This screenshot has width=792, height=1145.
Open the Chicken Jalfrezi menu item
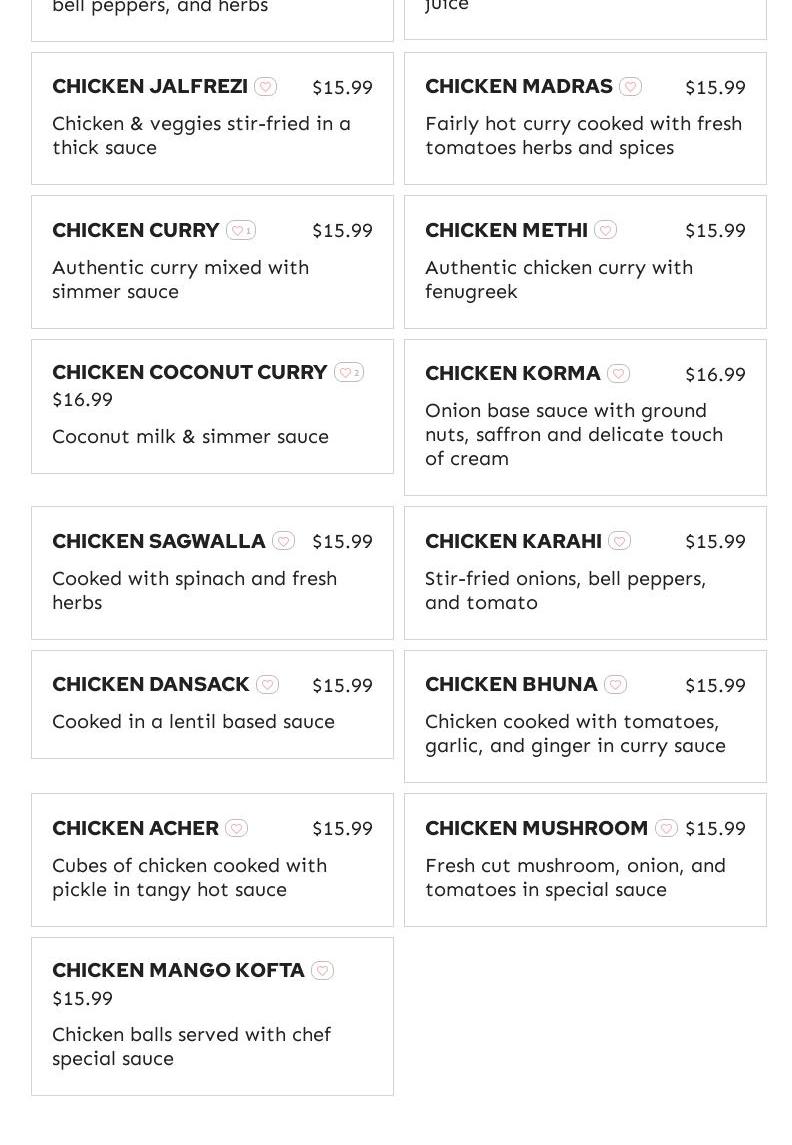(212, 118)
